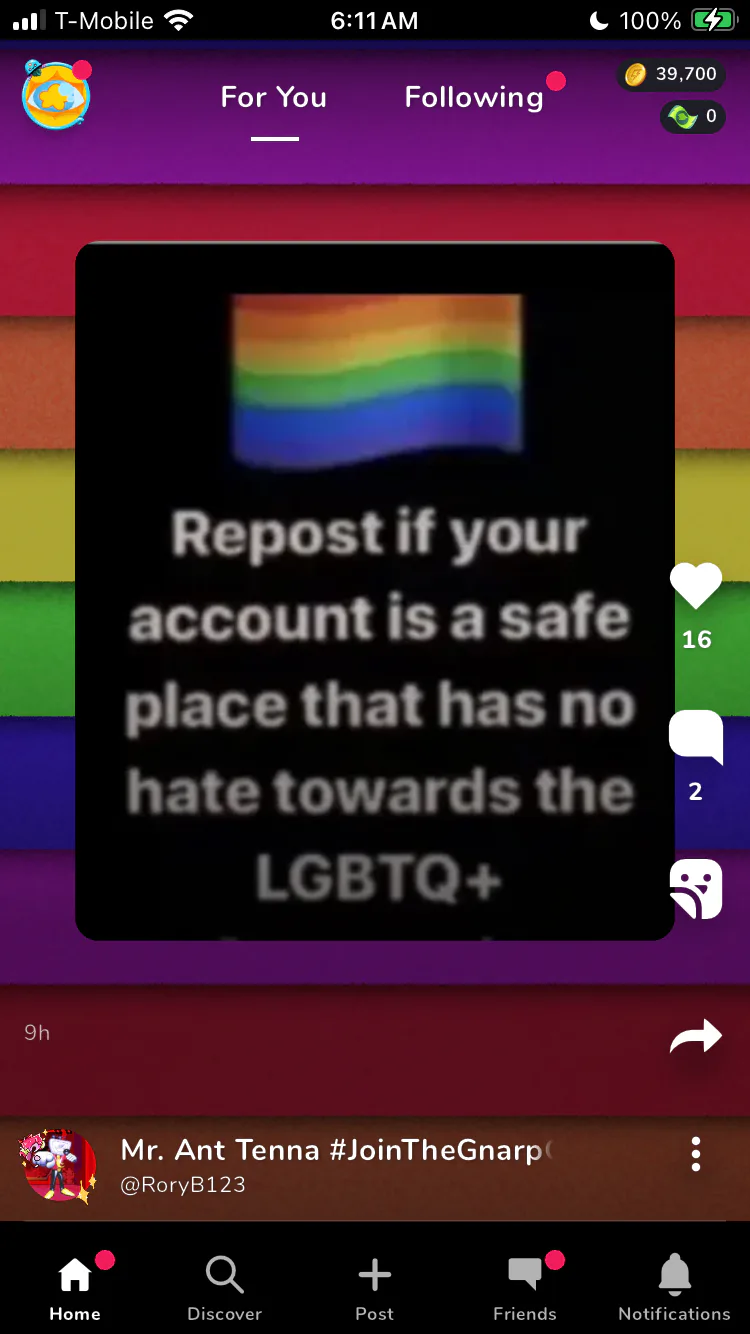
Task: Open the profile avatar in the top corner
Action: click(x=56, y=95)
